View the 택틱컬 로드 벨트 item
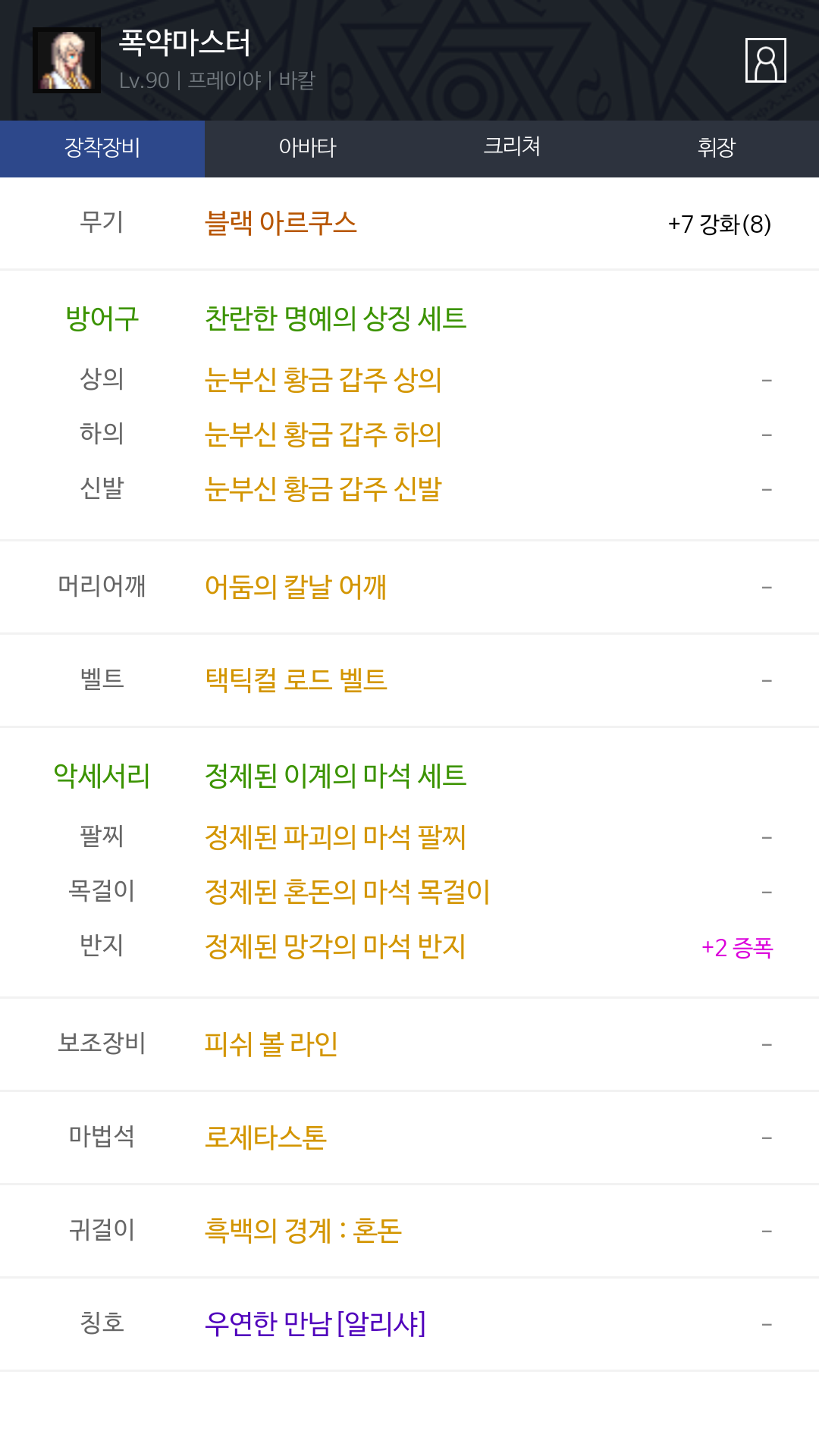The image size is (819, 1456). (x=296, y=679)
